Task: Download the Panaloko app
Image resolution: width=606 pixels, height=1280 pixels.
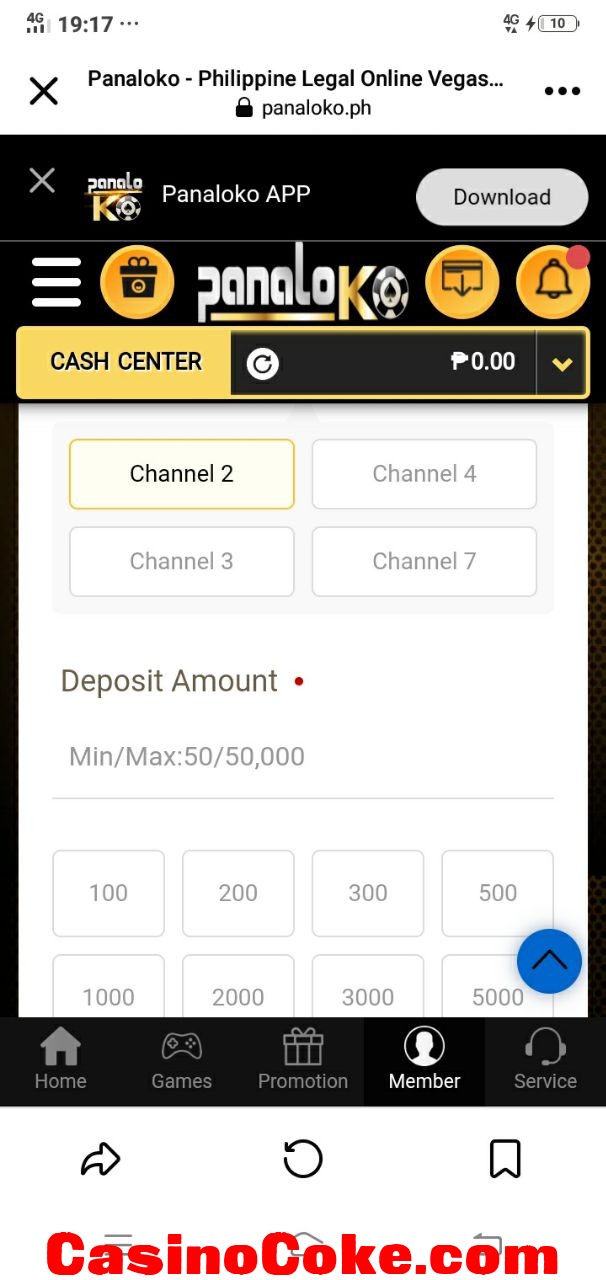Action: [501, 197]
